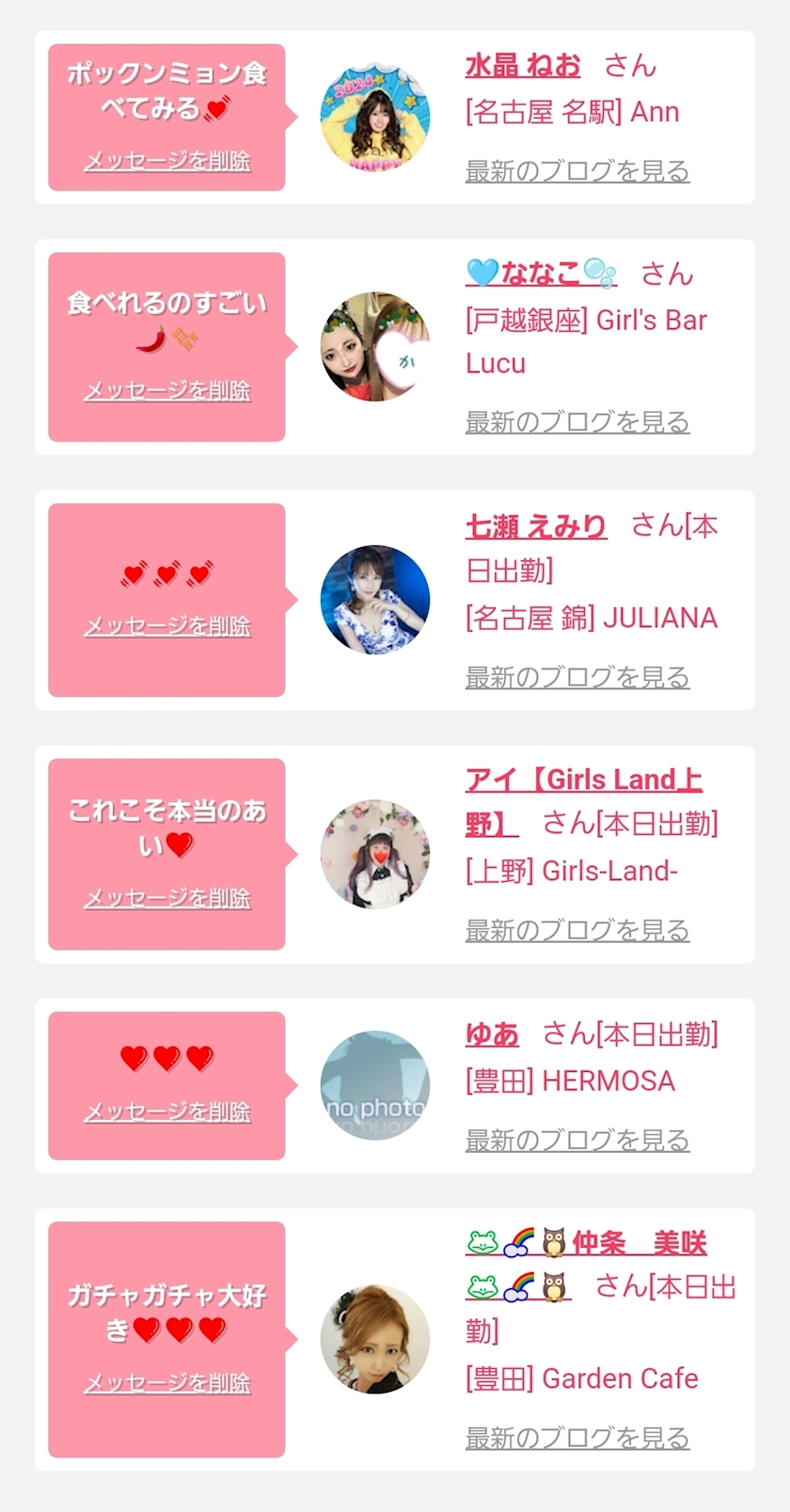Delete the message sent to 水晶 ねお

point(167,161)
